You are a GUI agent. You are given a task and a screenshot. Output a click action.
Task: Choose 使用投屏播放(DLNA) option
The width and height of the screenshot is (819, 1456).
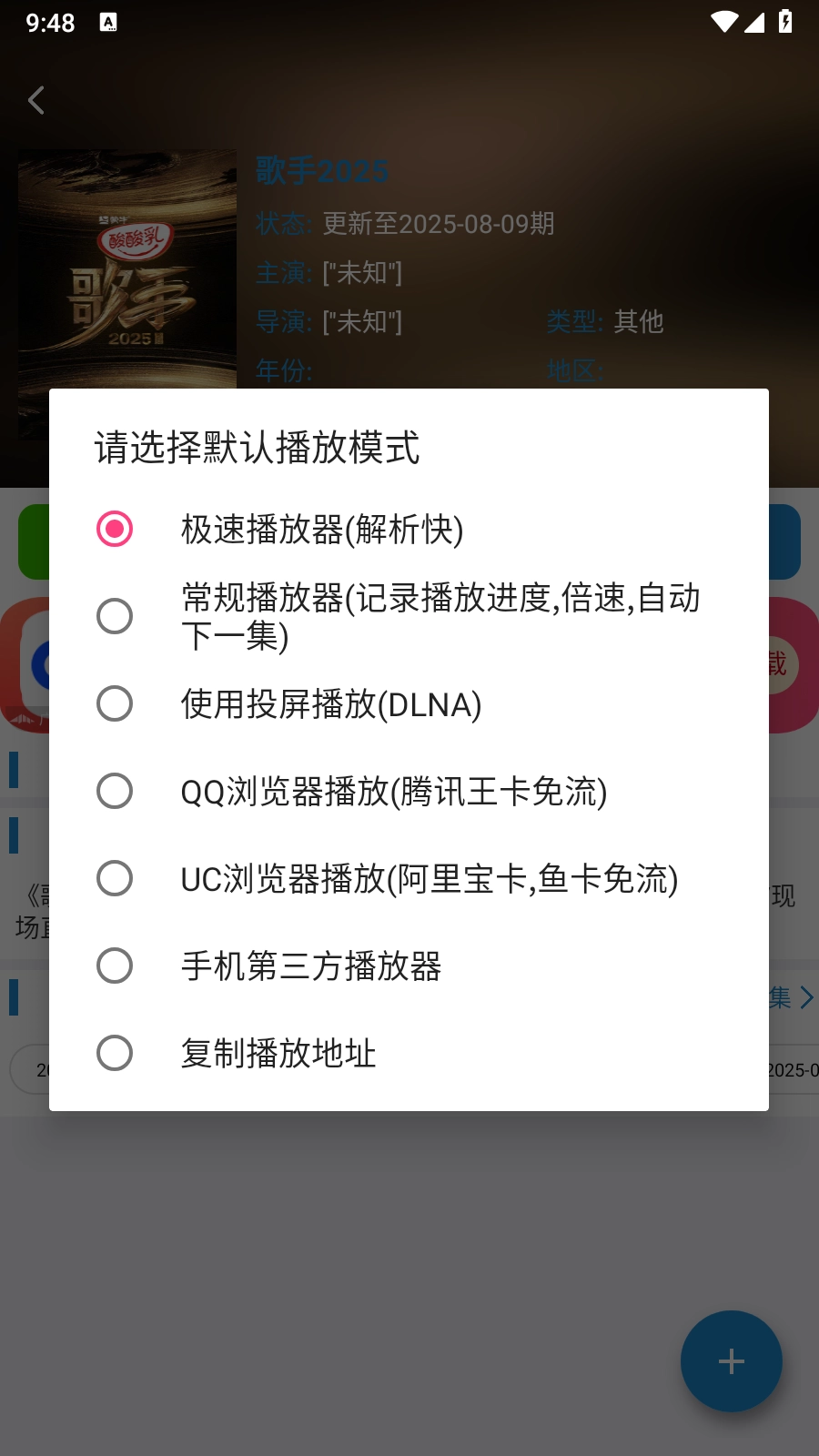(x=330, y=703)
